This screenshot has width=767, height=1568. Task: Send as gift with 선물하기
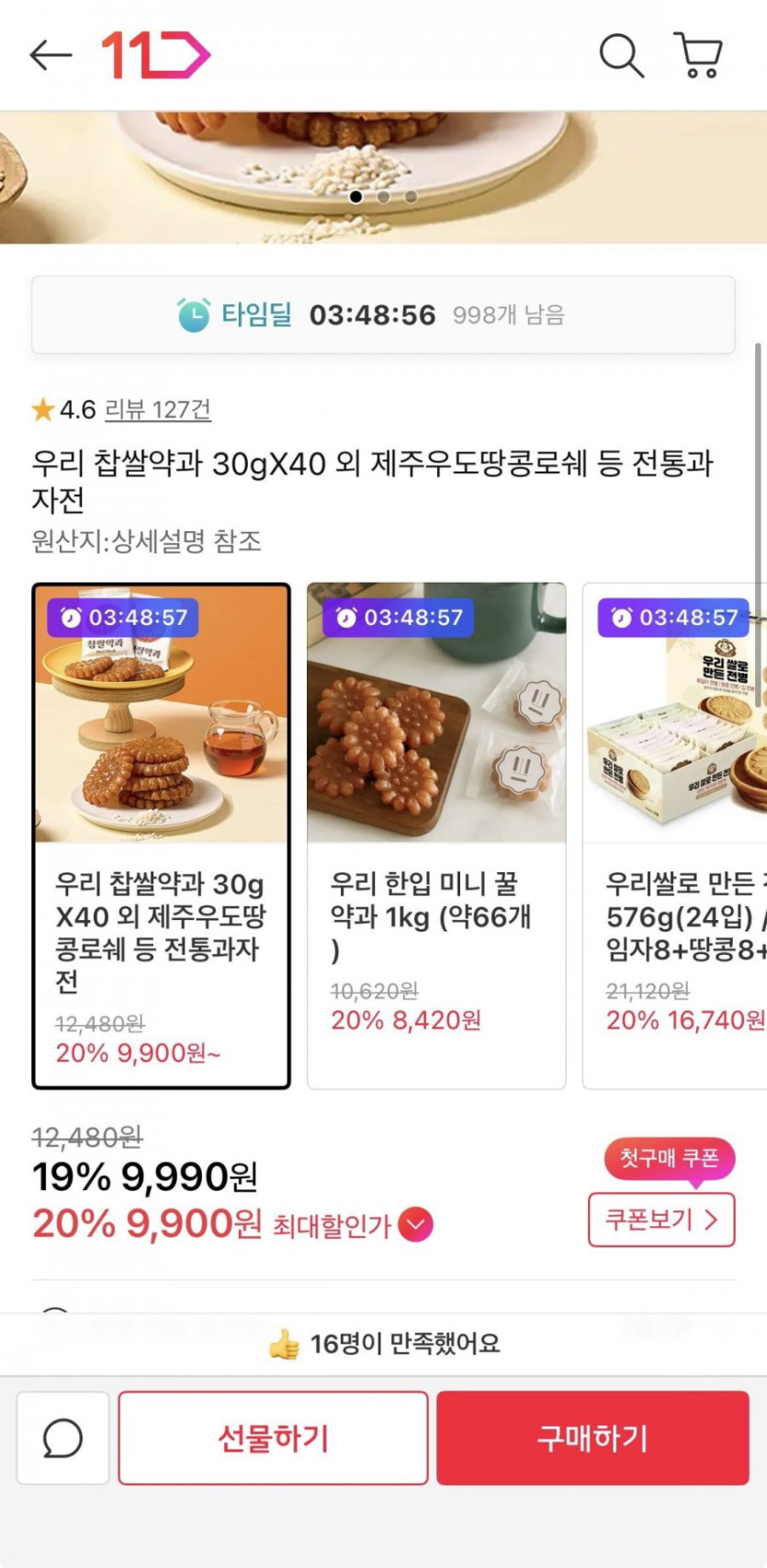[x=273, y=1437]
